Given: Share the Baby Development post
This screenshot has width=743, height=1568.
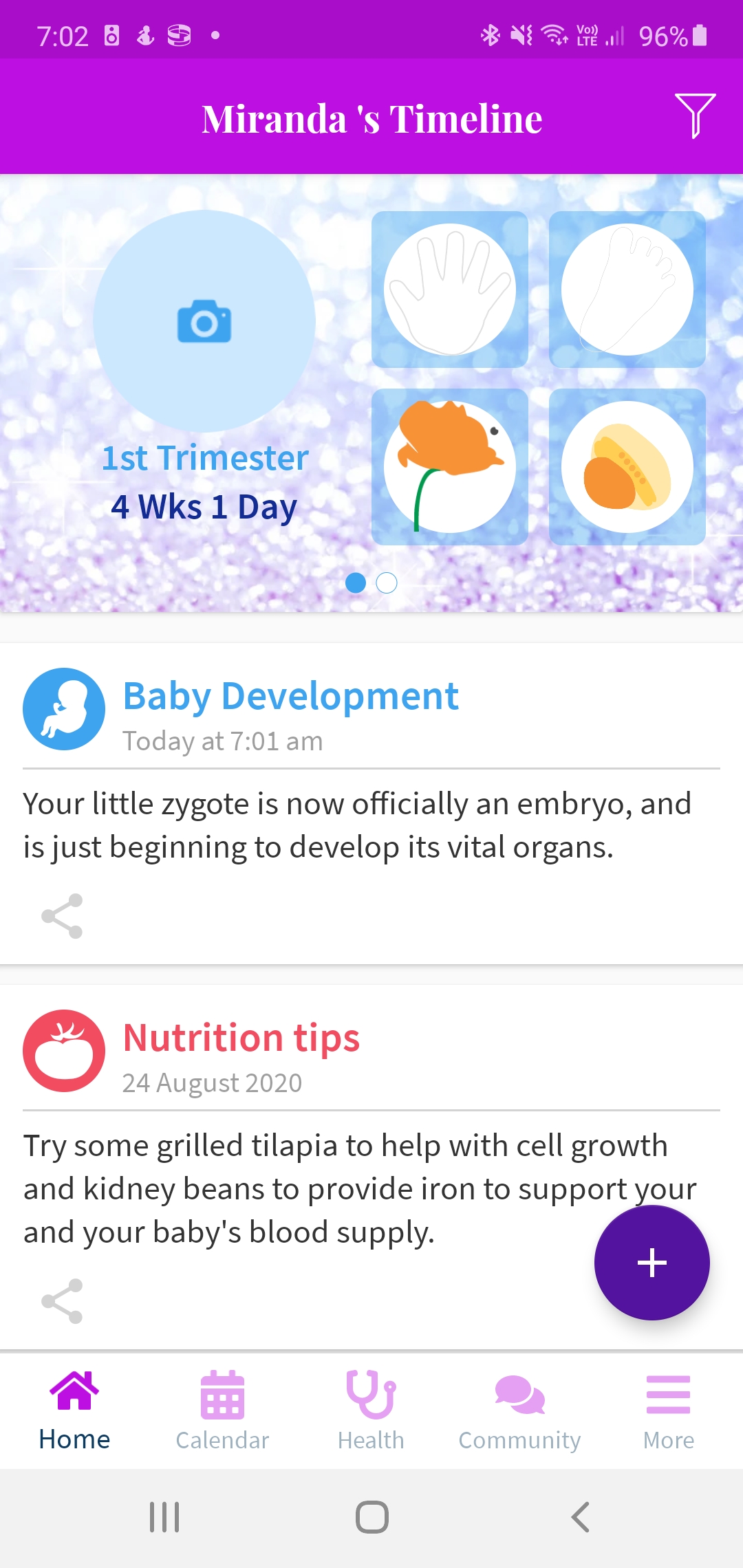Looking at the screenshot, I should pyautogui.click(x=62, y=916).
